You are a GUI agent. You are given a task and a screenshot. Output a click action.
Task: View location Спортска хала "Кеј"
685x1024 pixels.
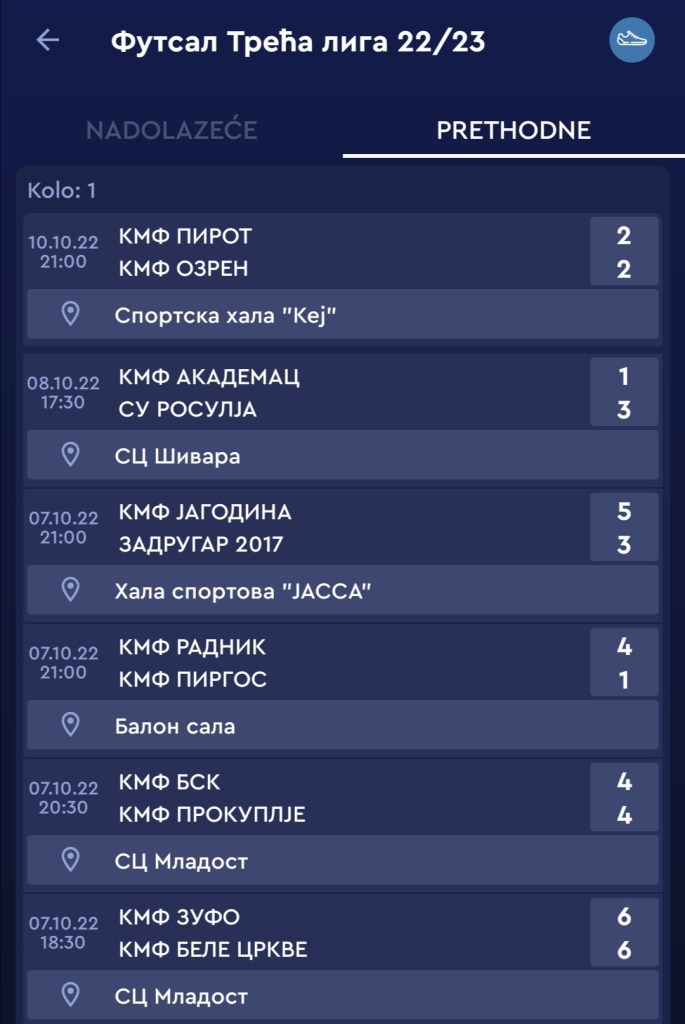[342, 315]
